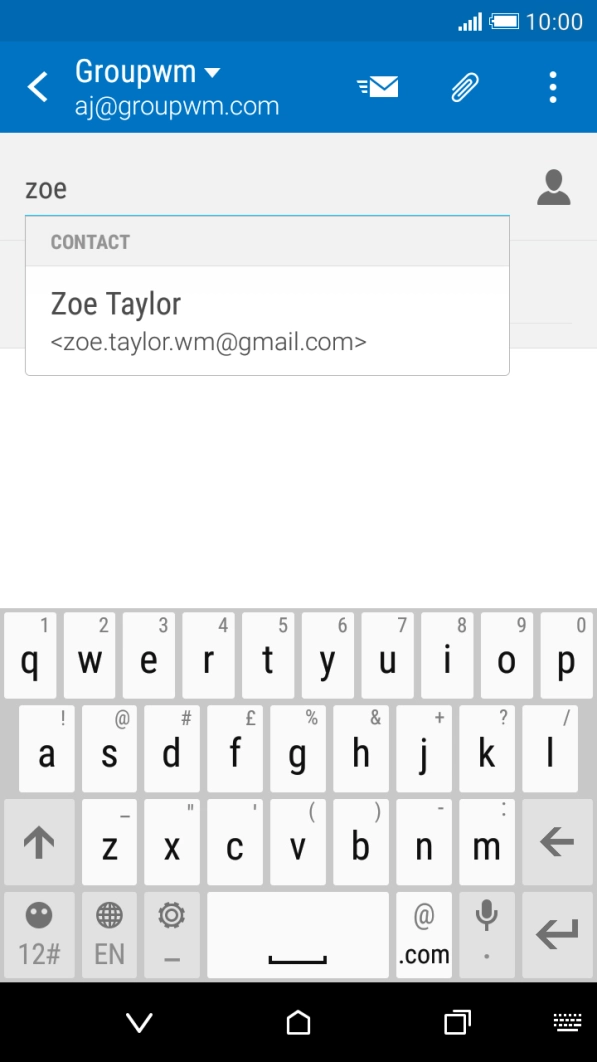Image resolution: width=597 pixels, height=1062 pixels.
Task: Go back using the header arrow
Action: tap(38, 87)
